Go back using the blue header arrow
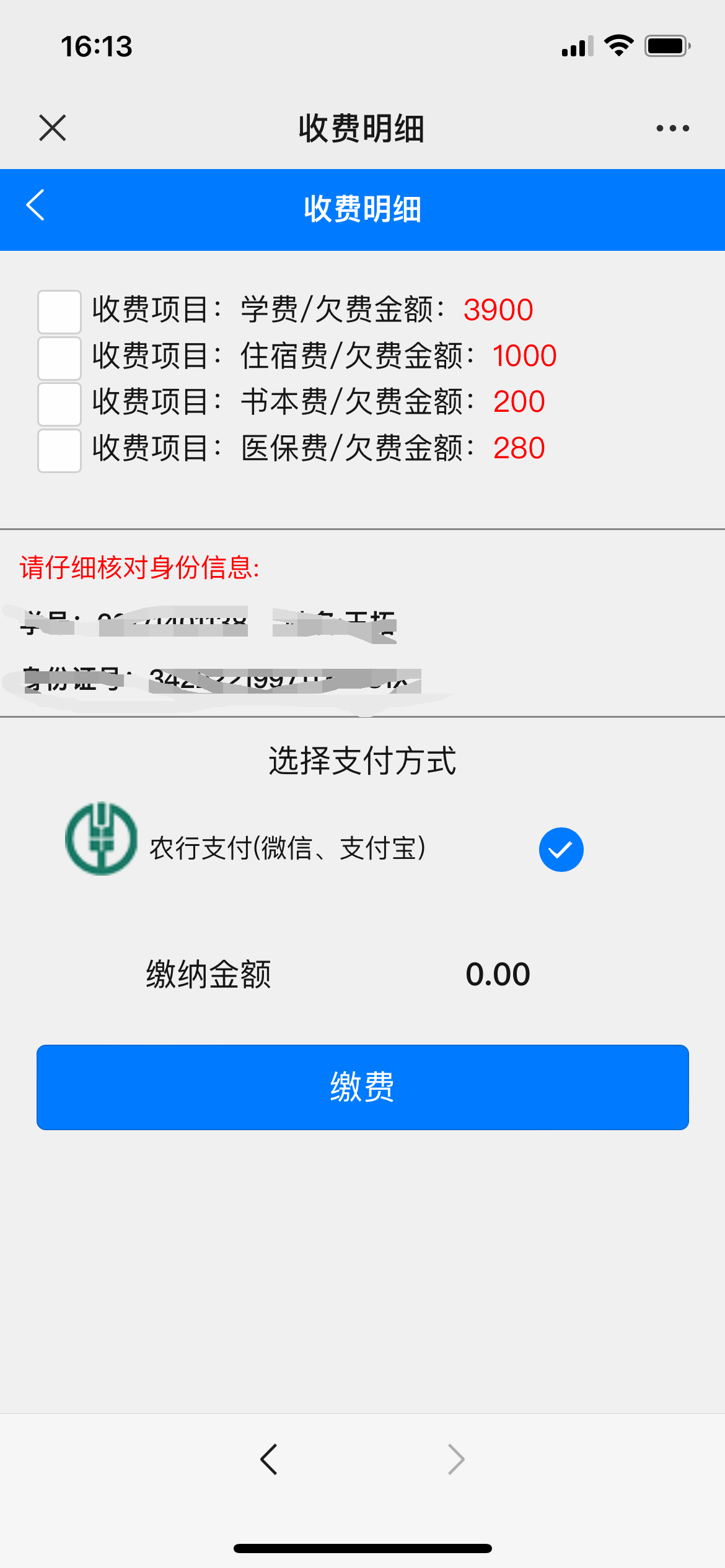 tap(35, 206)
